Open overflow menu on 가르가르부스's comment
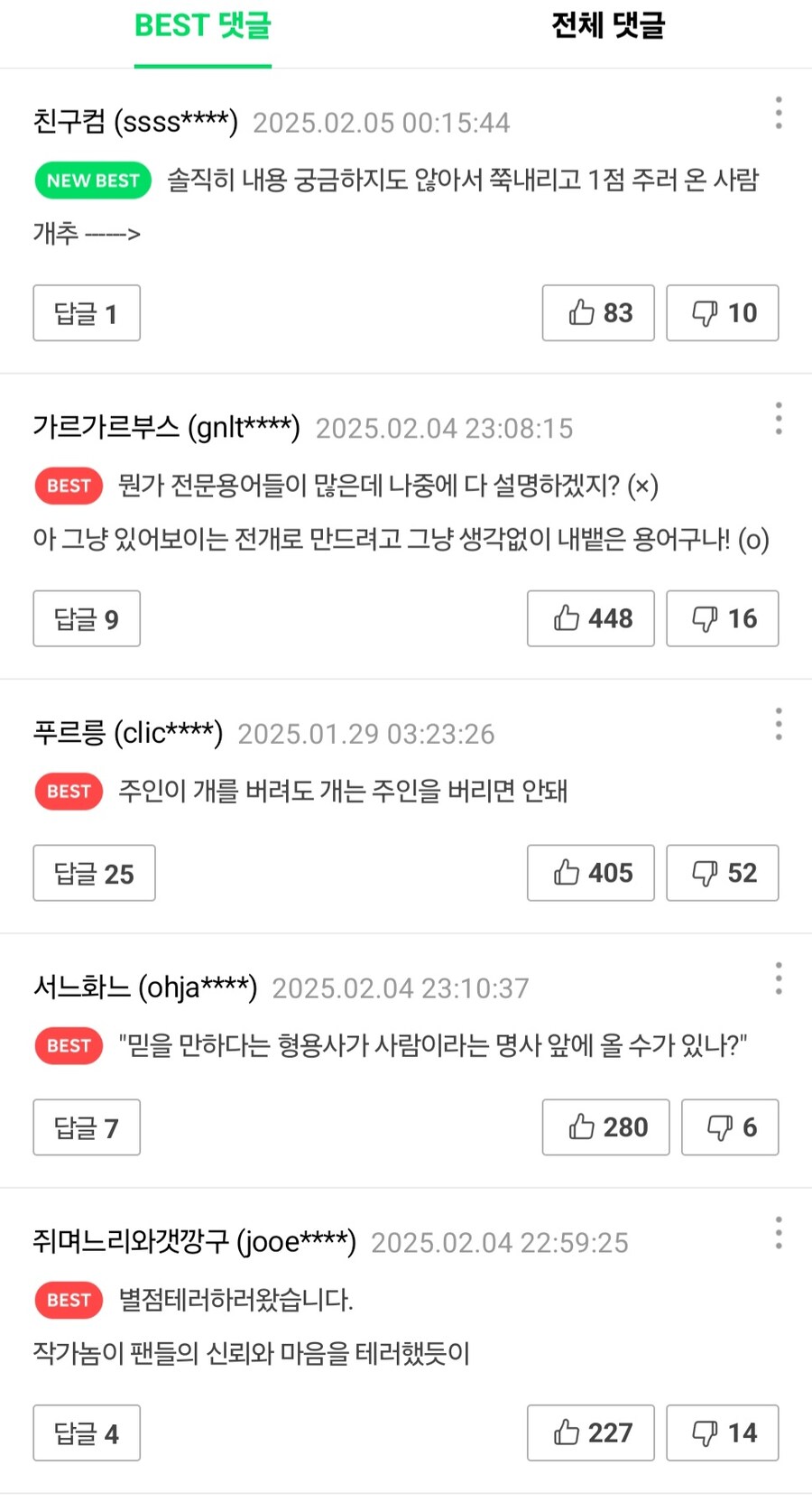This screenshot has height=1511, width=812. (x=778, y=419)
